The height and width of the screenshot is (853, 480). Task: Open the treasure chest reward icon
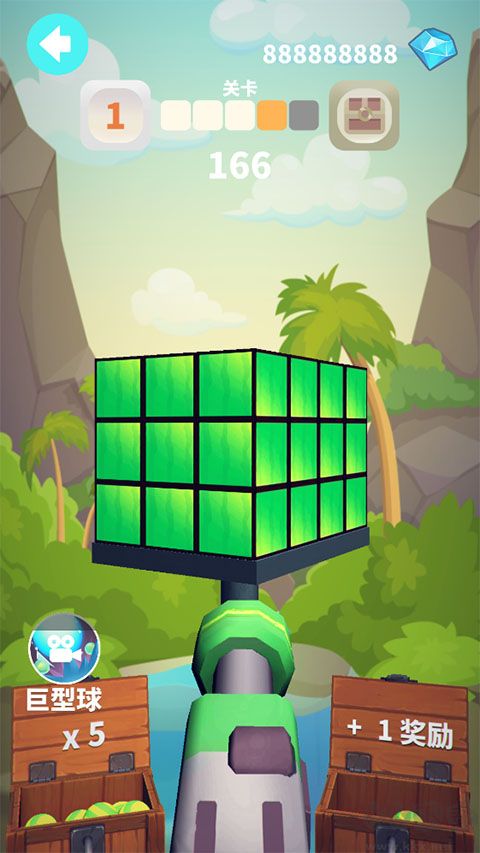(364, 116)
